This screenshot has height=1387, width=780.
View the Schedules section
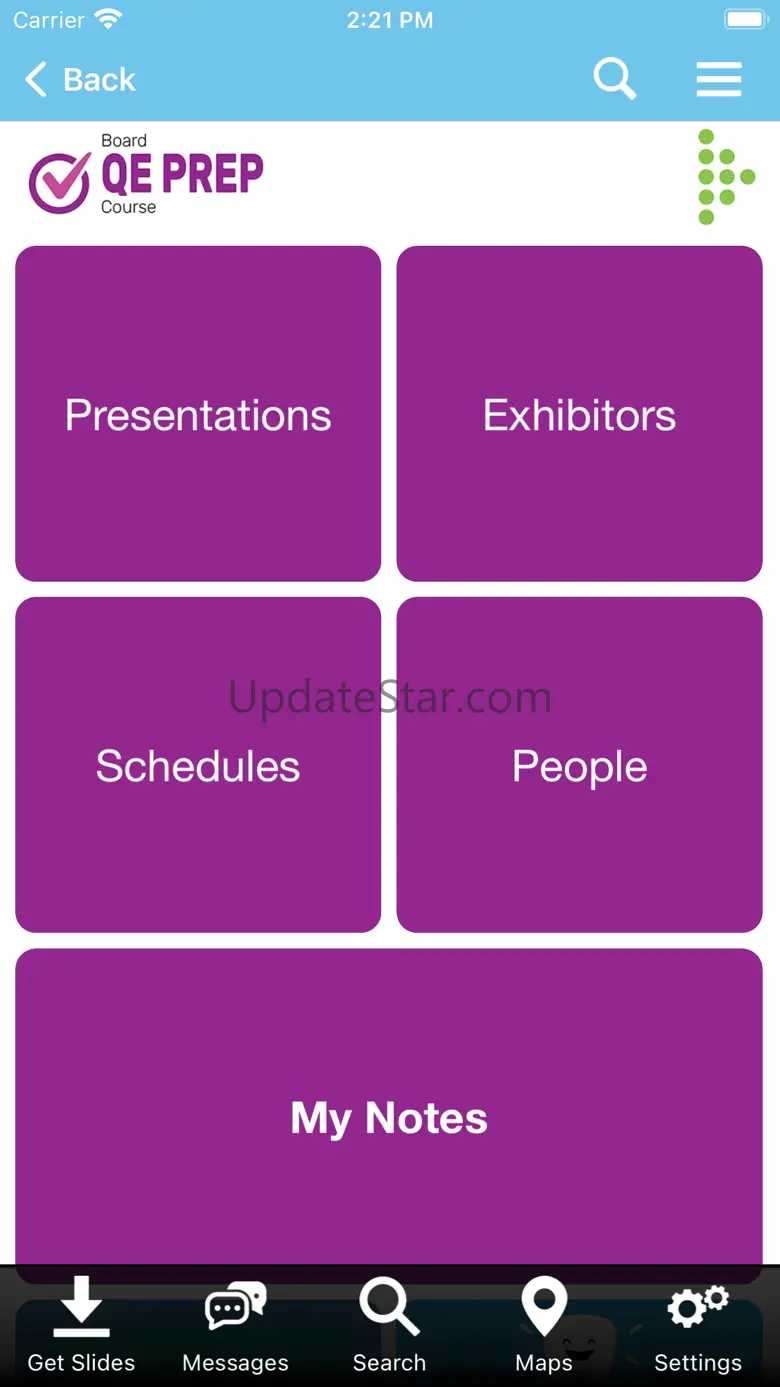tap(198, 765)
